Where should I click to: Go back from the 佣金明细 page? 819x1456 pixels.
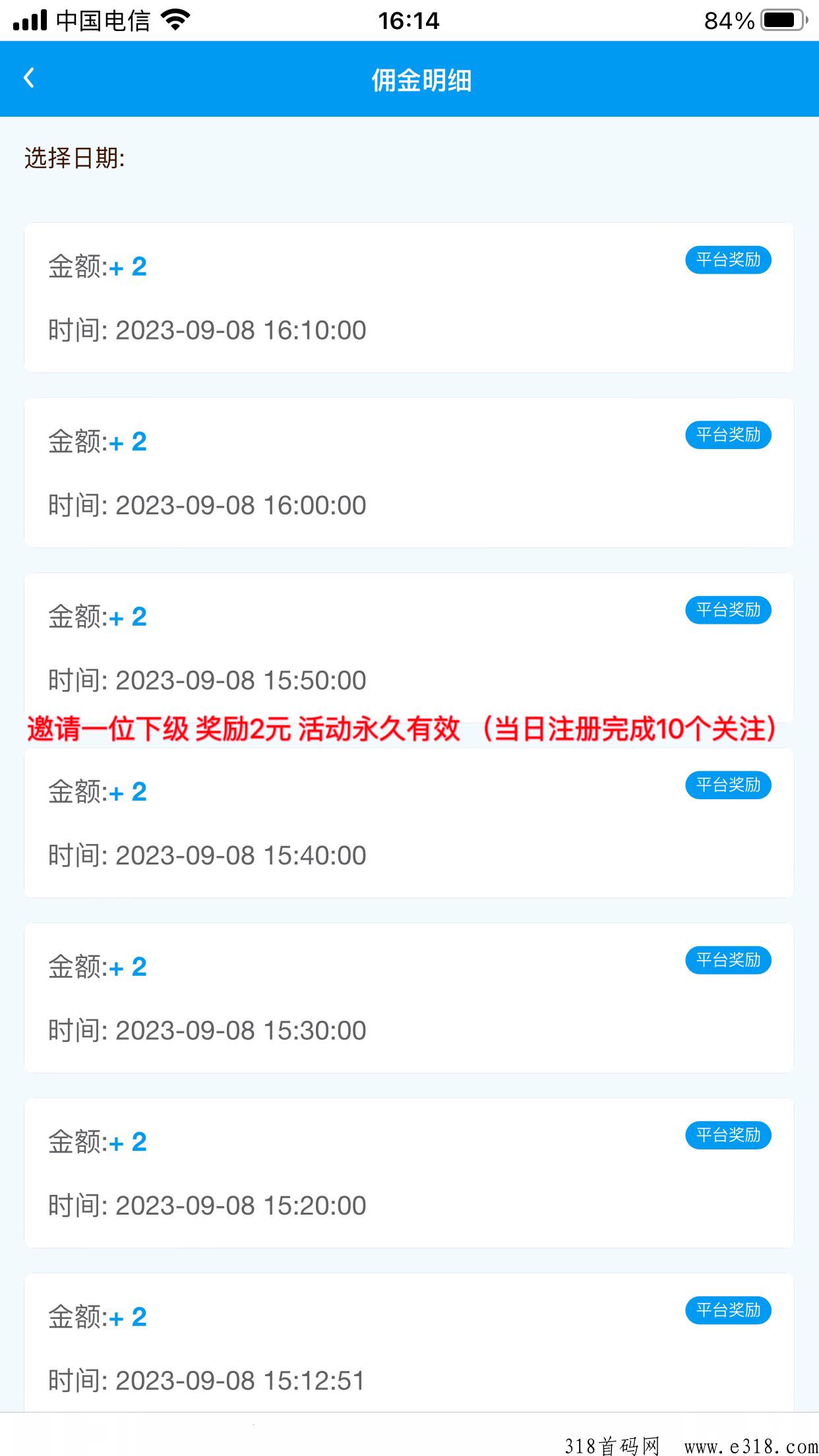click(x=29, y=78)
